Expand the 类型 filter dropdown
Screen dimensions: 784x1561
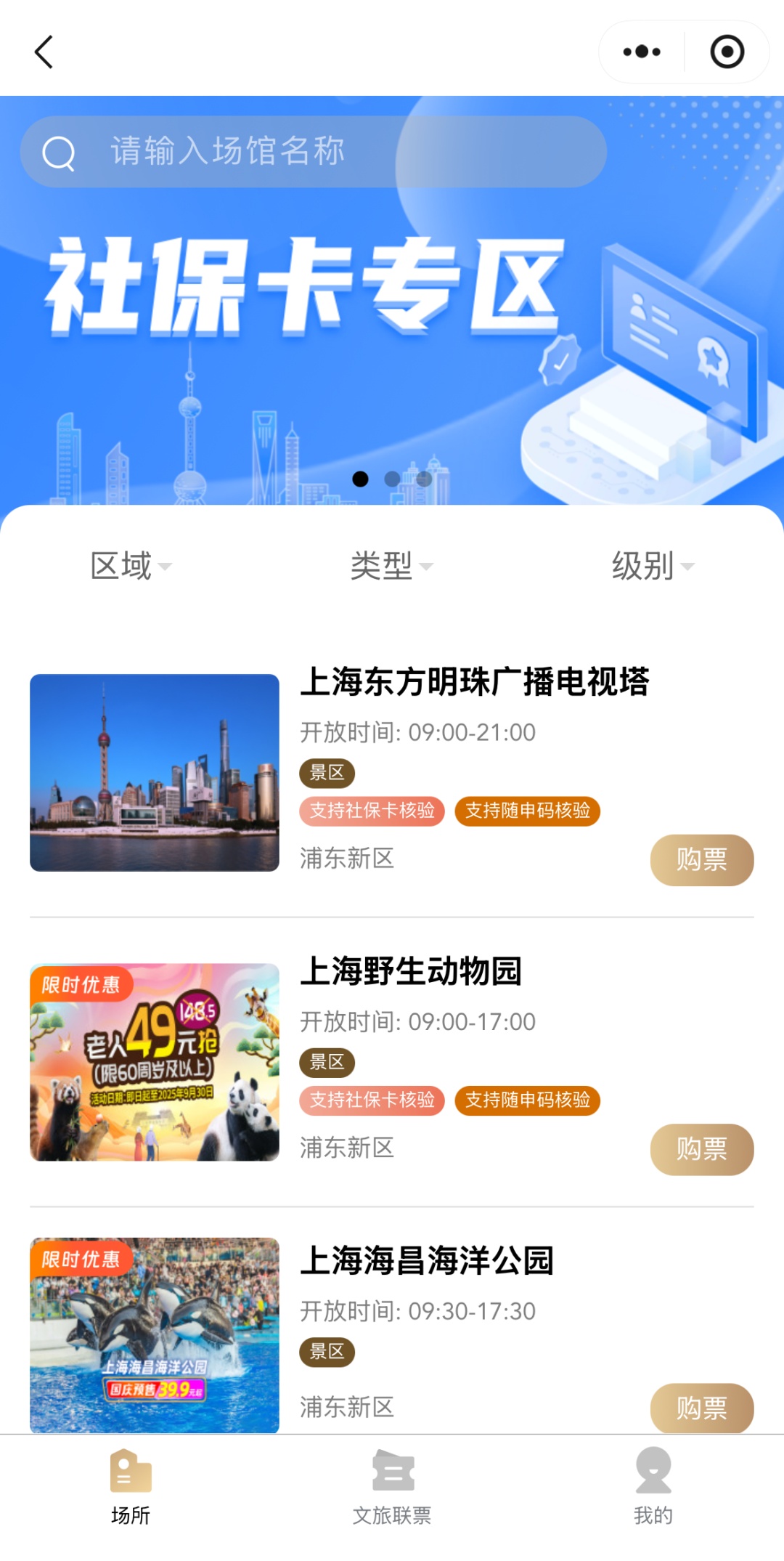(x=391, y=566)
